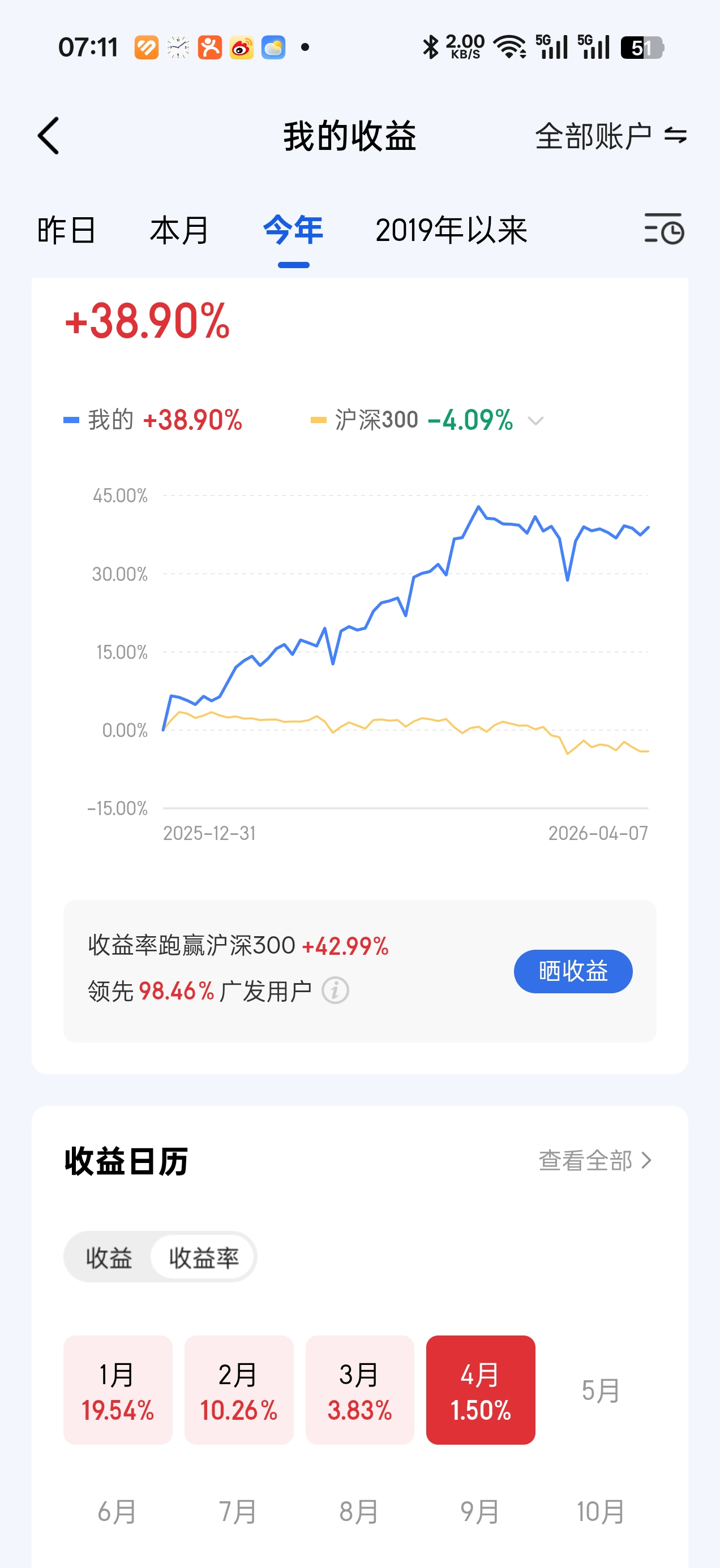Open info icon beside 广发用户
The image size is (720, 1568).
(x=335, y=990)
